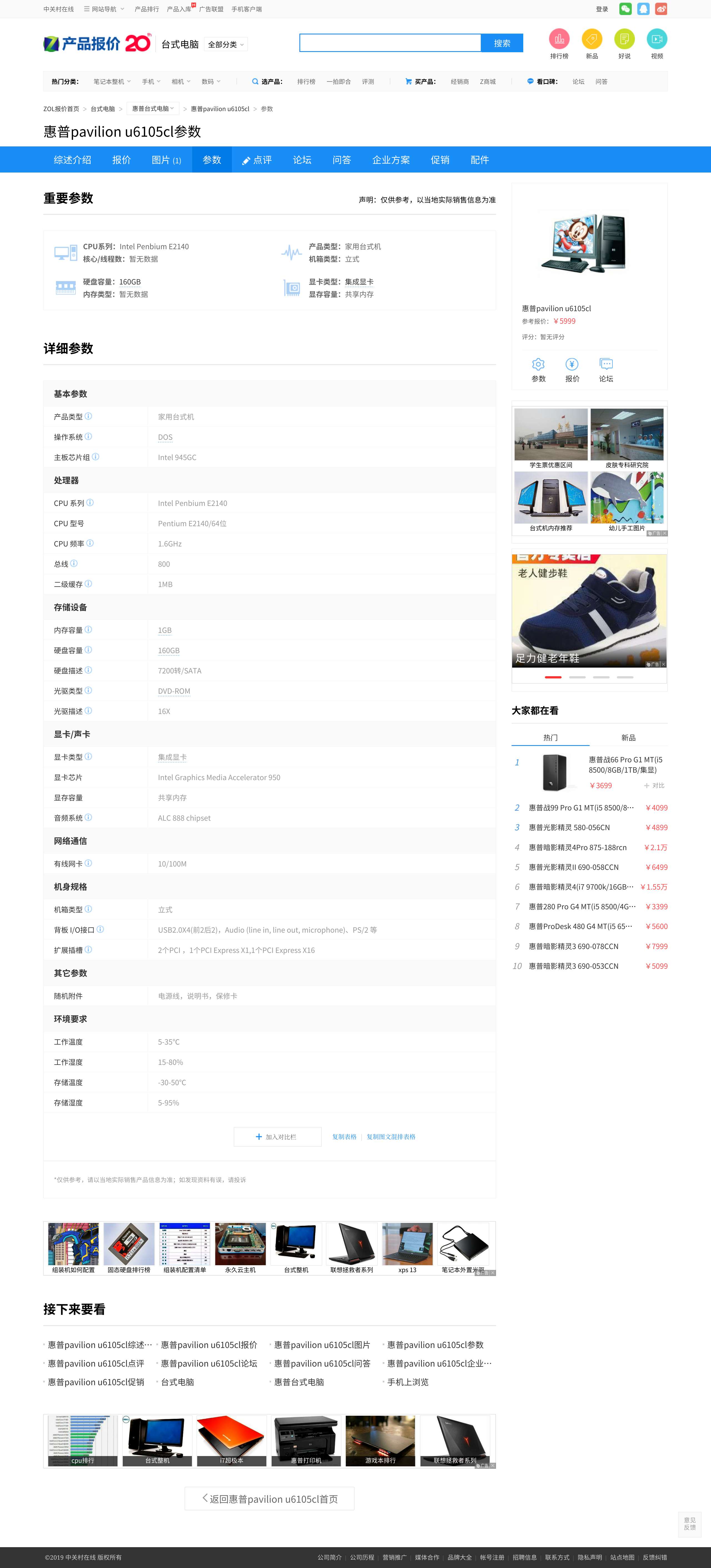The image size is (711, 1568).
Task: Click the 复制表格 link below the table
Action: click(x=345, y=1137)
